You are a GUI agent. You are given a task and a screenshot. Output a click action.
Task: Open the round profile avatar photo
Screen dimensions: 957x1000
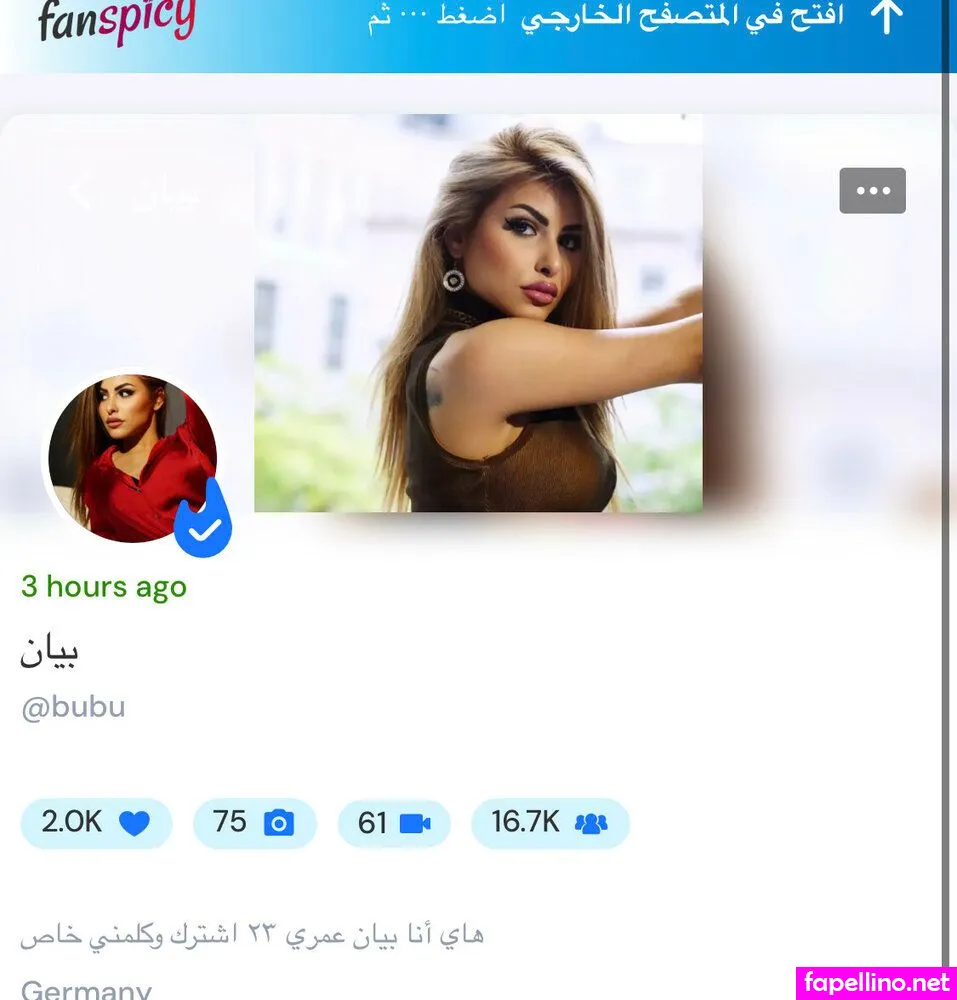[x=132, y=459]
